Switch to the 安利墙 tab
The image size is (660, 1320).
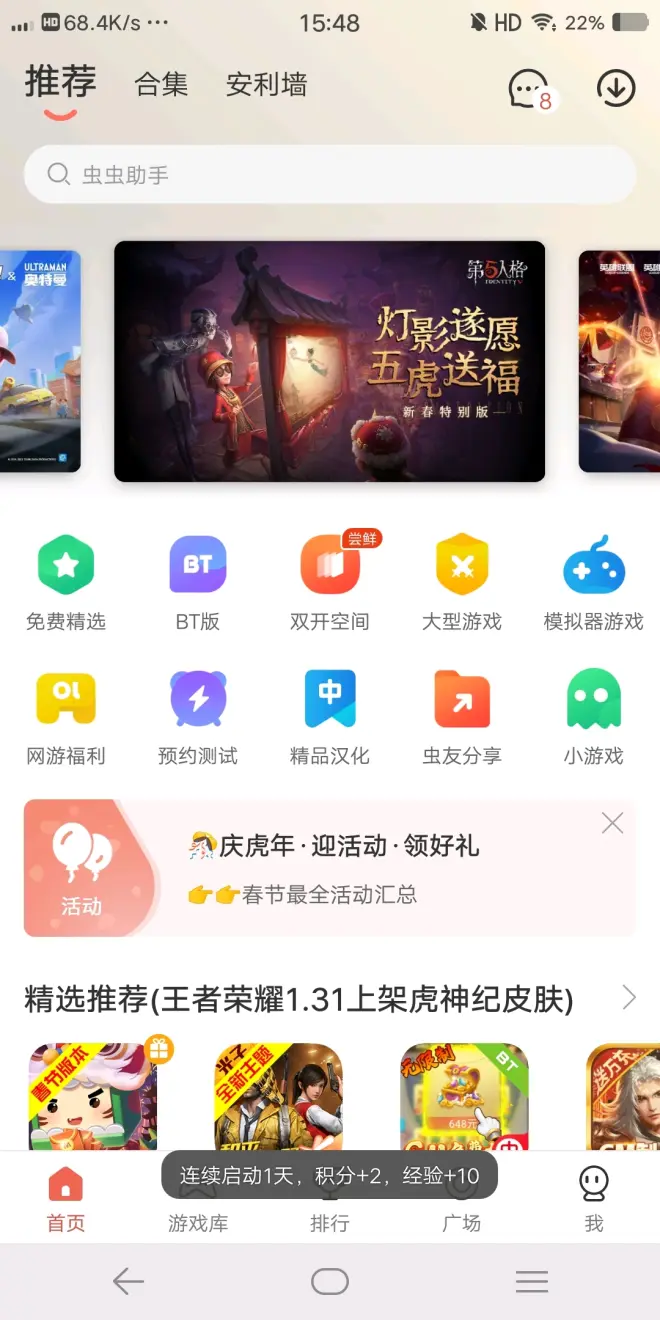[x=266, y=85]
